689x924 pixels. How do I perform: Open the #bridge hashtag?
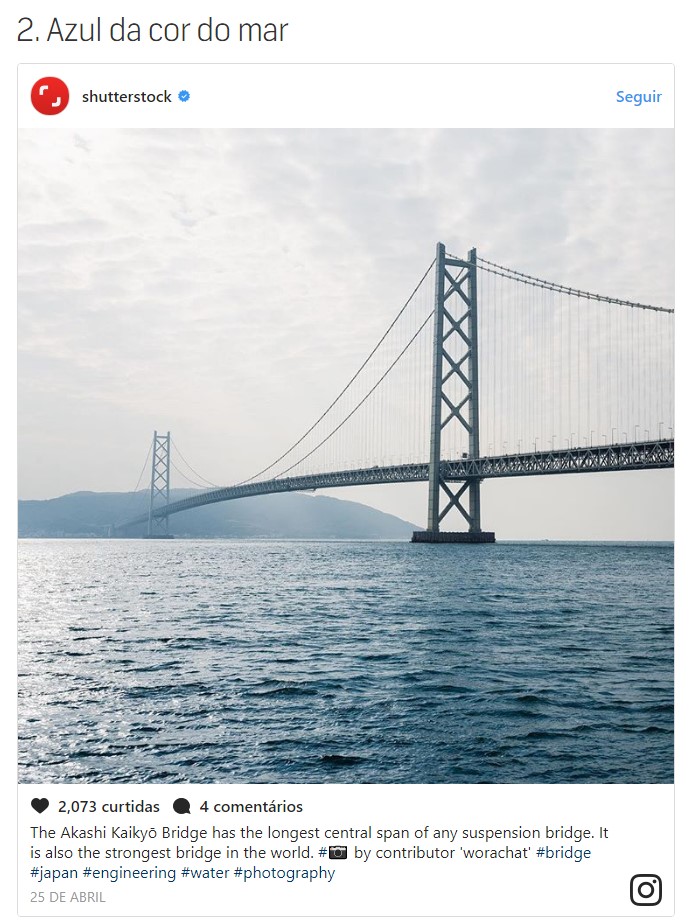563,852
